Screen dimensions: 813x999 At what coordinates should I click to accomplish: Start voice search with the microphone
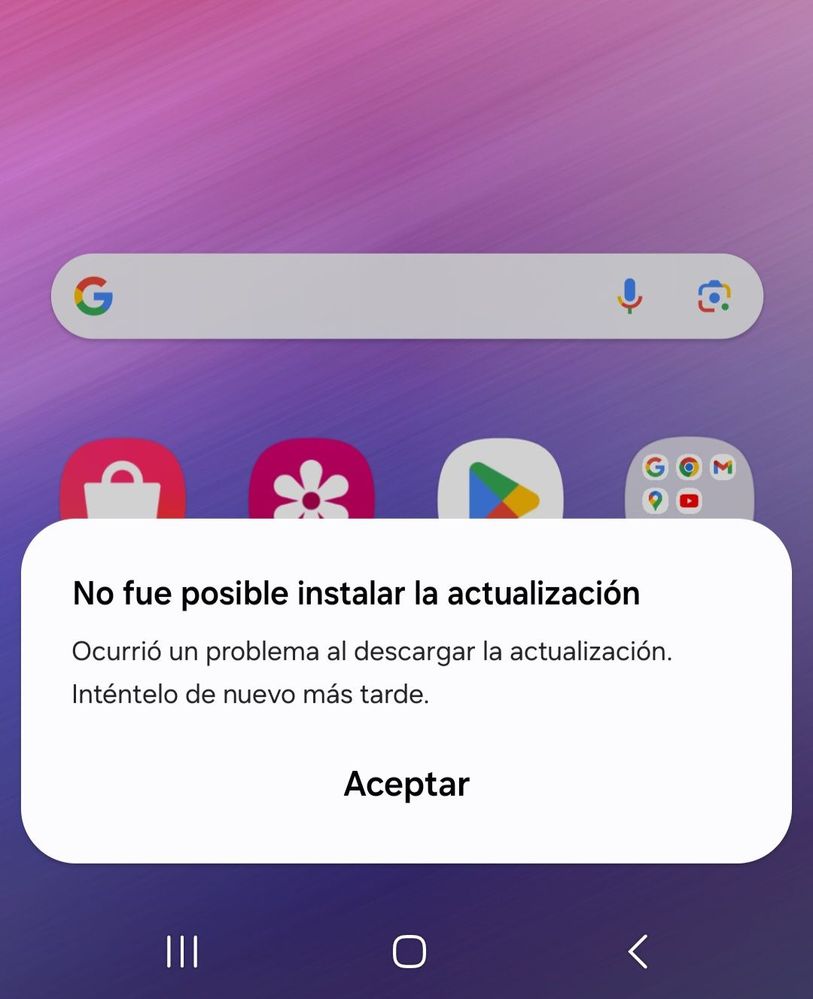629,296
